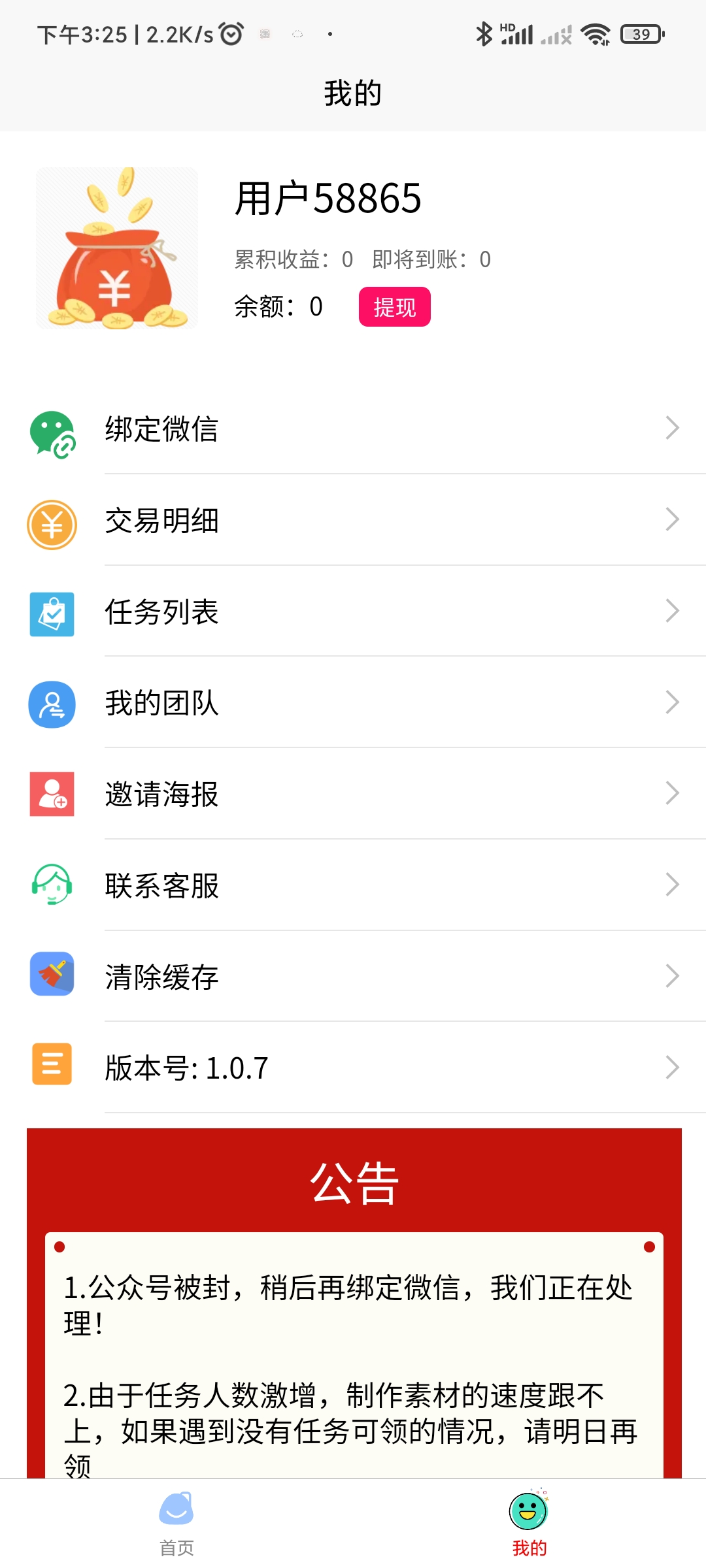706x1568 pixels.
Task: Select the yellow transaction details icon
Action: tap(52, 522)
